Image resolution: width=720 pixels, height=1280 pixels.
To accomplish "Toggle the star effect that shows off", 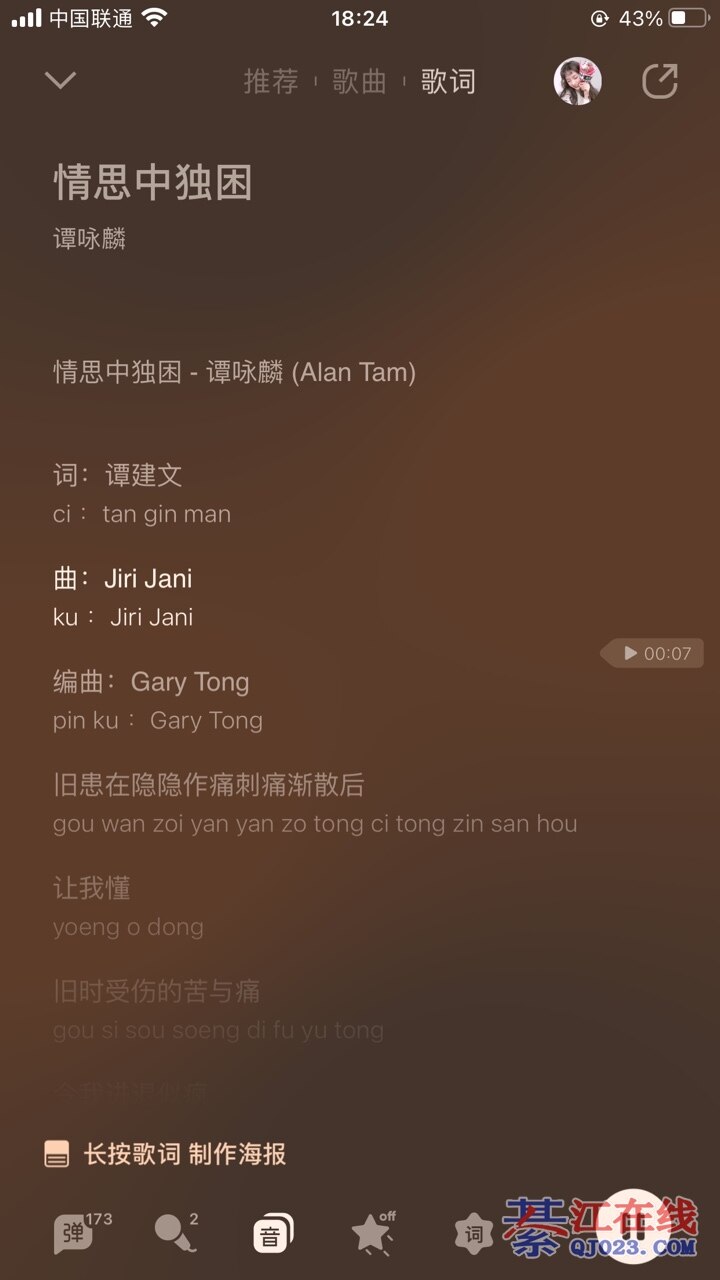I will (372, 1235).
